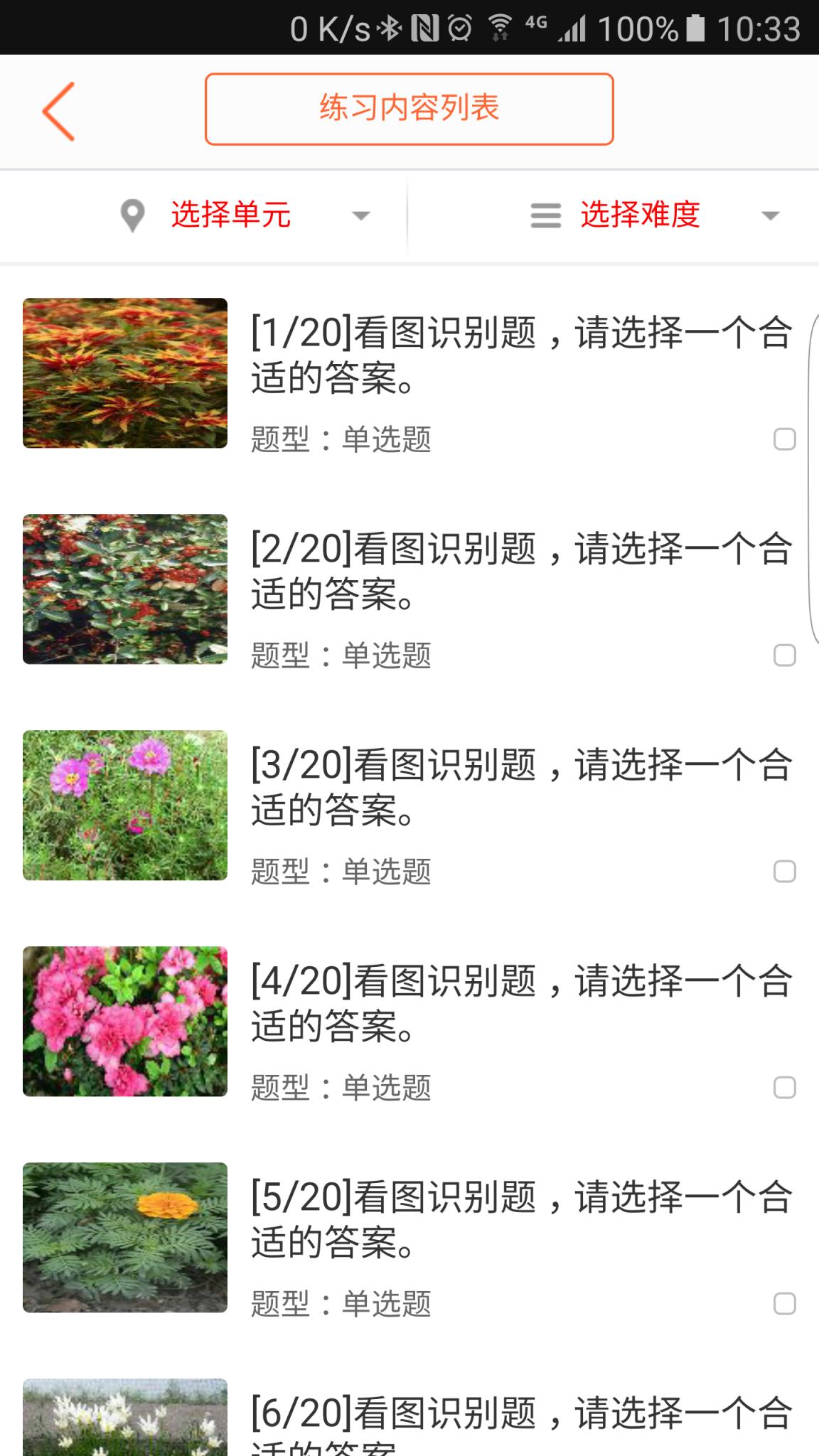Tap the back arrow to return
Viewport: 819px width, 1456px height.
(x=60, y=111)
